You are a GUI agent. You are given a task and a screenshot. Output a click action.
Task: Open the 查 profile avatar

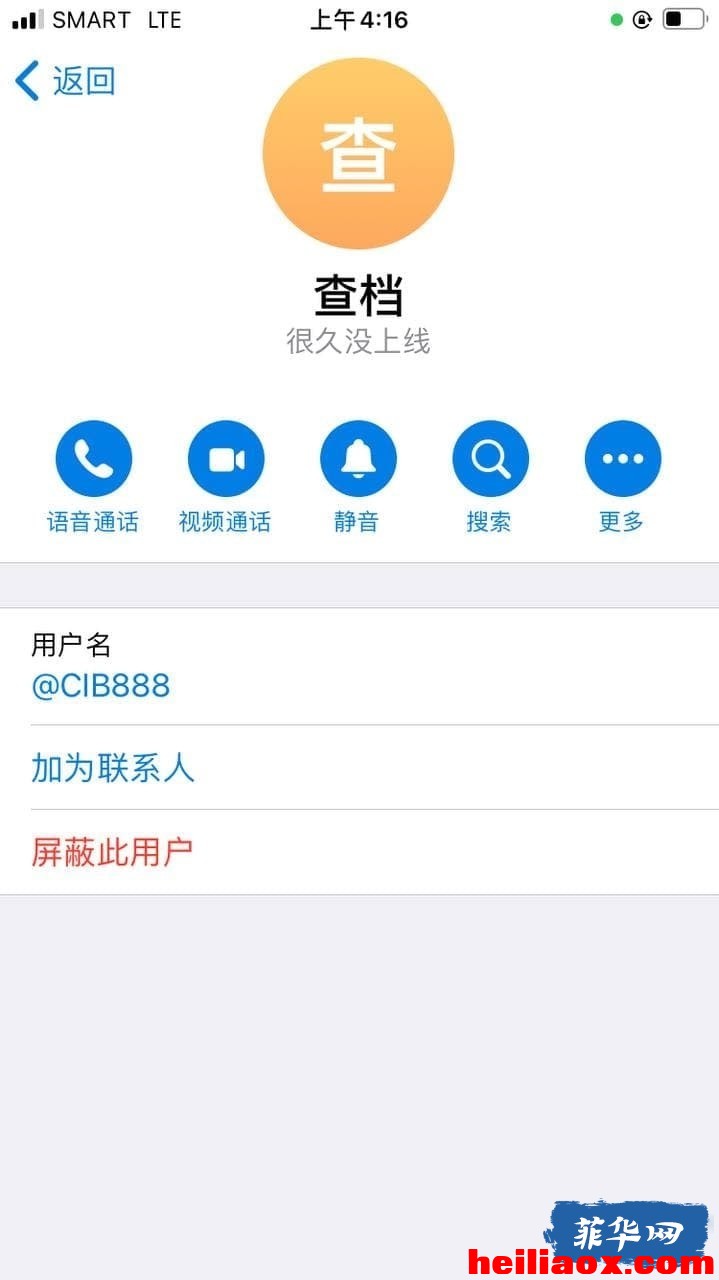(358, 153)
